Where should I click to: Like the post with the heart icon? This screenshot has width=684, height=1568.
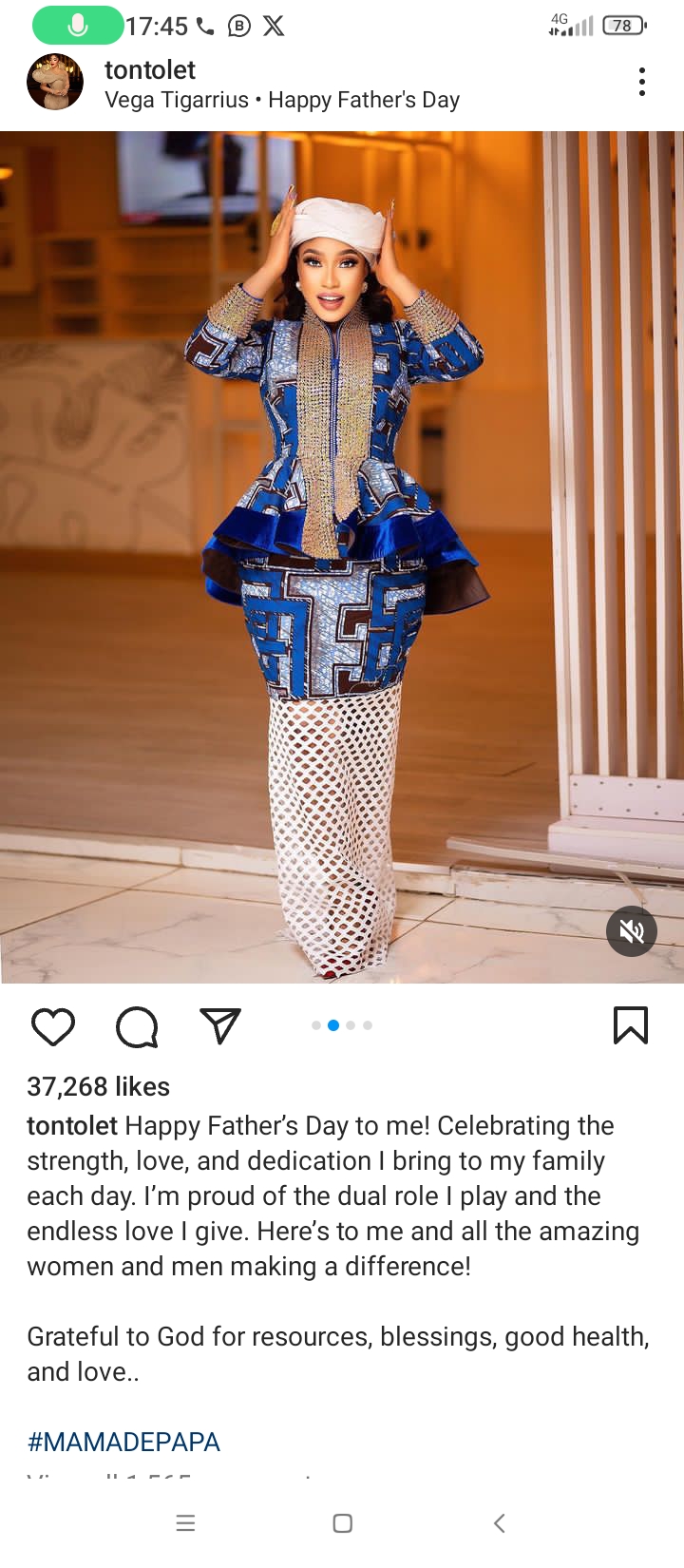pos(53,1027)
